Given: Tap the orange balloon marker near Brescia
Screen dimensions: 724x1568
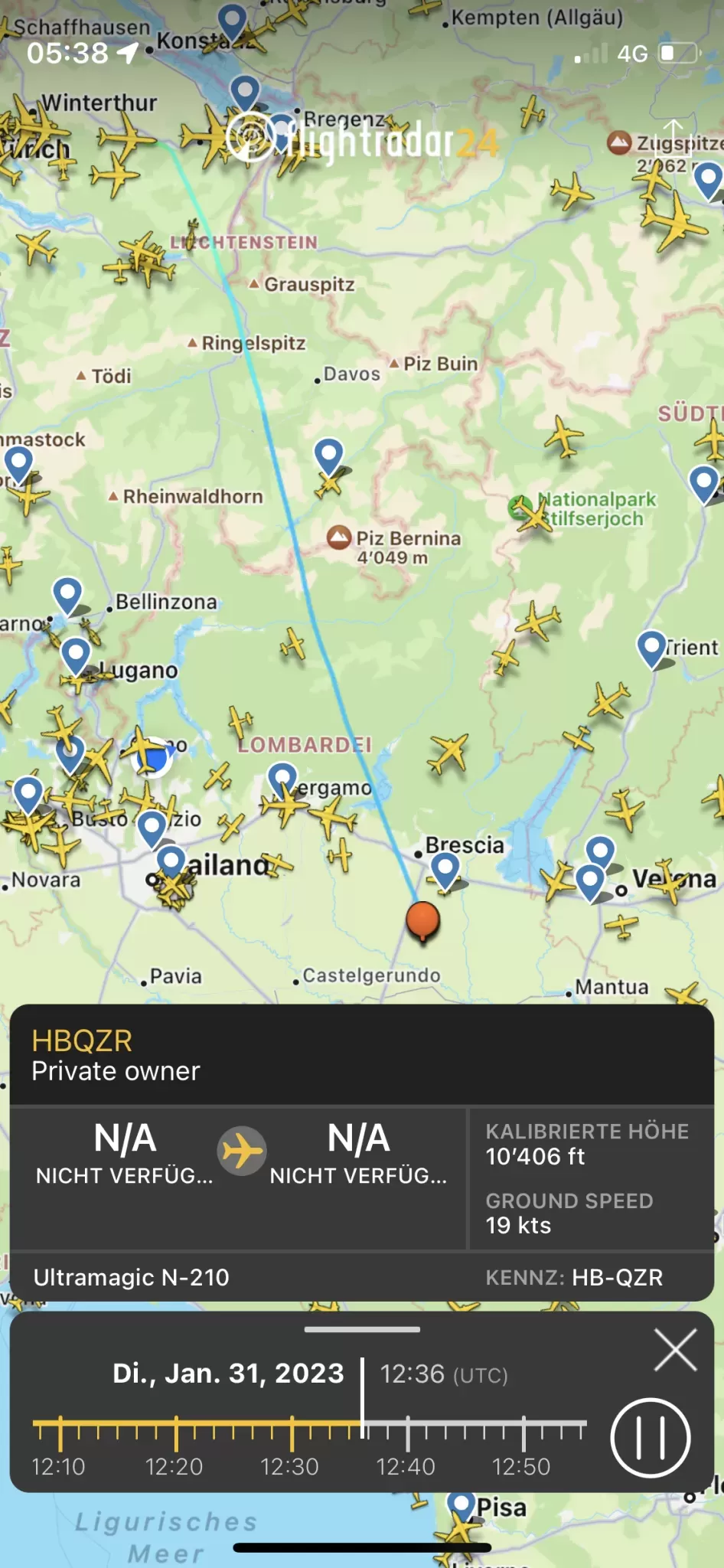Looking at the screenshot, I should click(422, 920).
